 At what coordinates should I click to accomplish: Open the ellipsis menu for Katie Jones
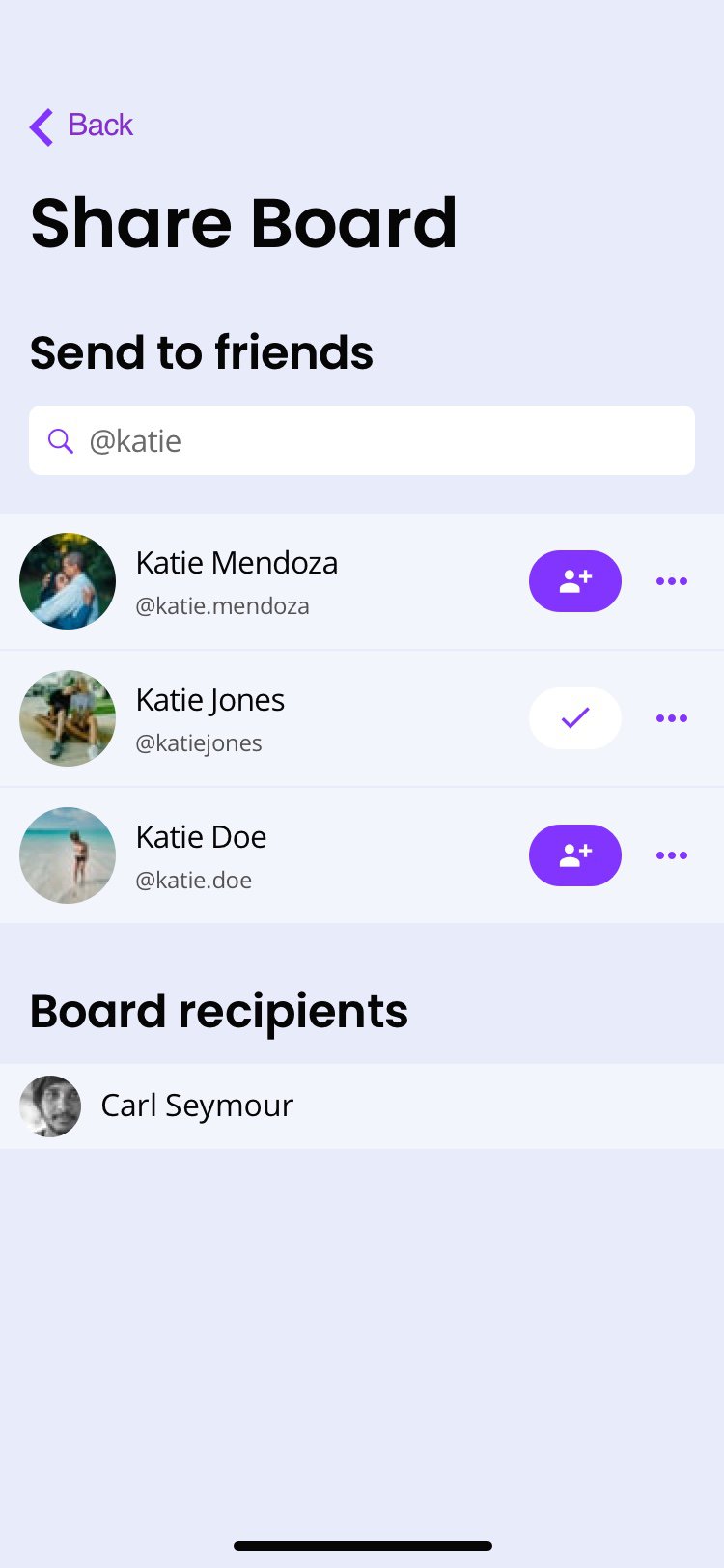pos(671,718)
